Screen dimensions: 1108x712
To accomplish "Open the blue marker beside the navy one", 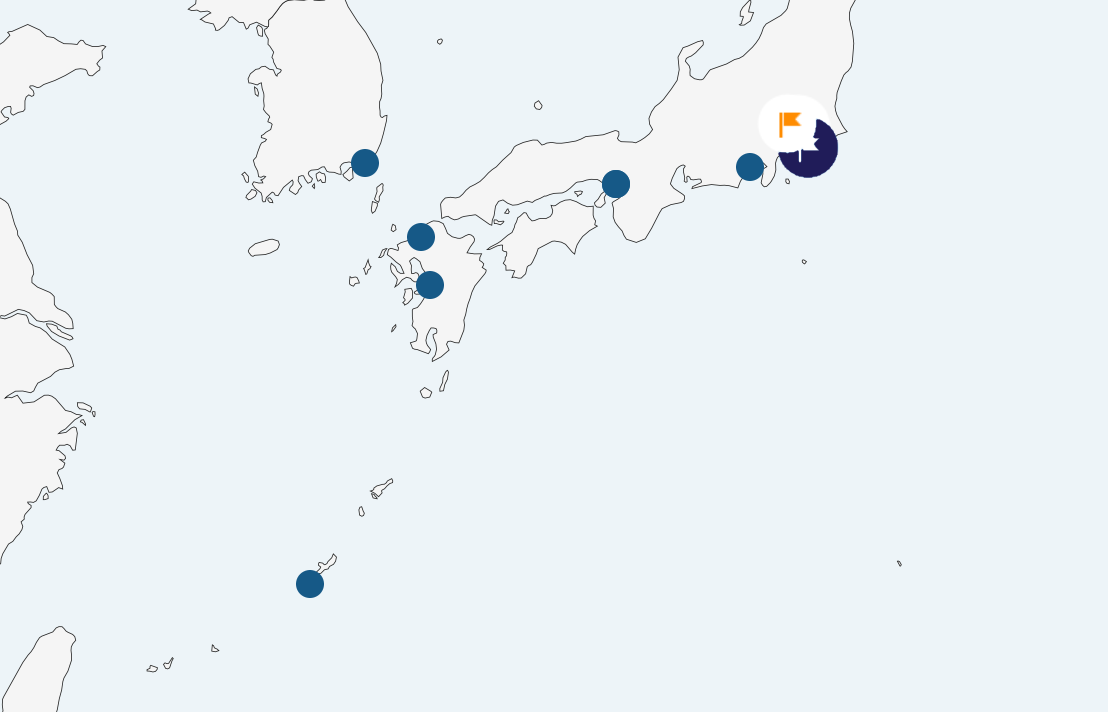I will tap(750, 167).
